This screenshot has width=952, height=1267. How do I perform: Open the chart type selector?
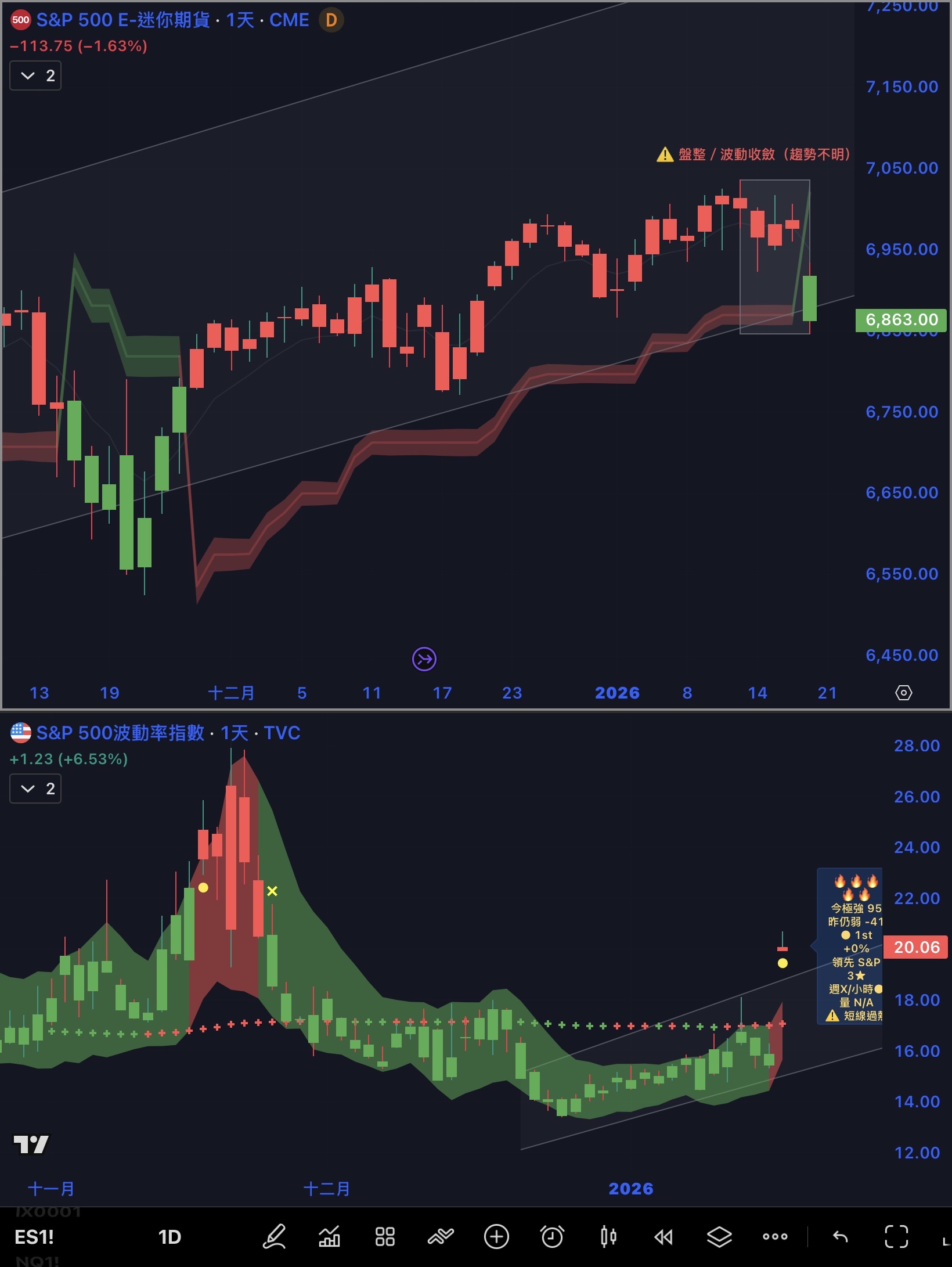[x=329, y=1237]
